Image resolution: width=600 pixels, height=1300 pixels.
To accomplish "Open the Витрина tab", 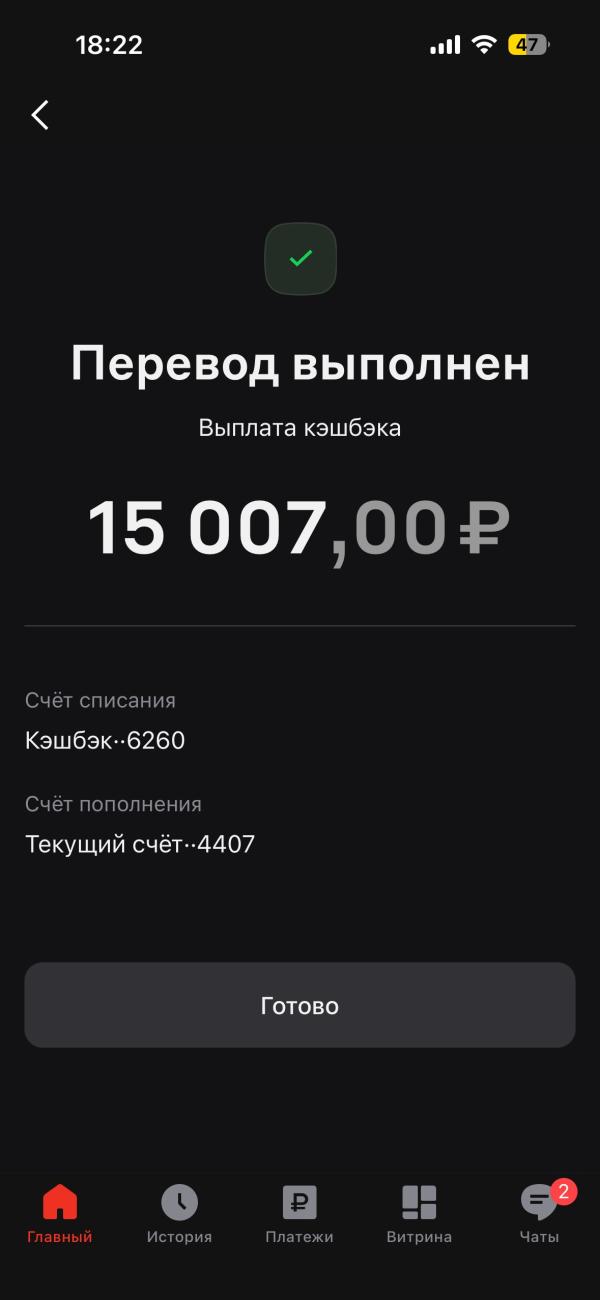I will coord(419,1214).
